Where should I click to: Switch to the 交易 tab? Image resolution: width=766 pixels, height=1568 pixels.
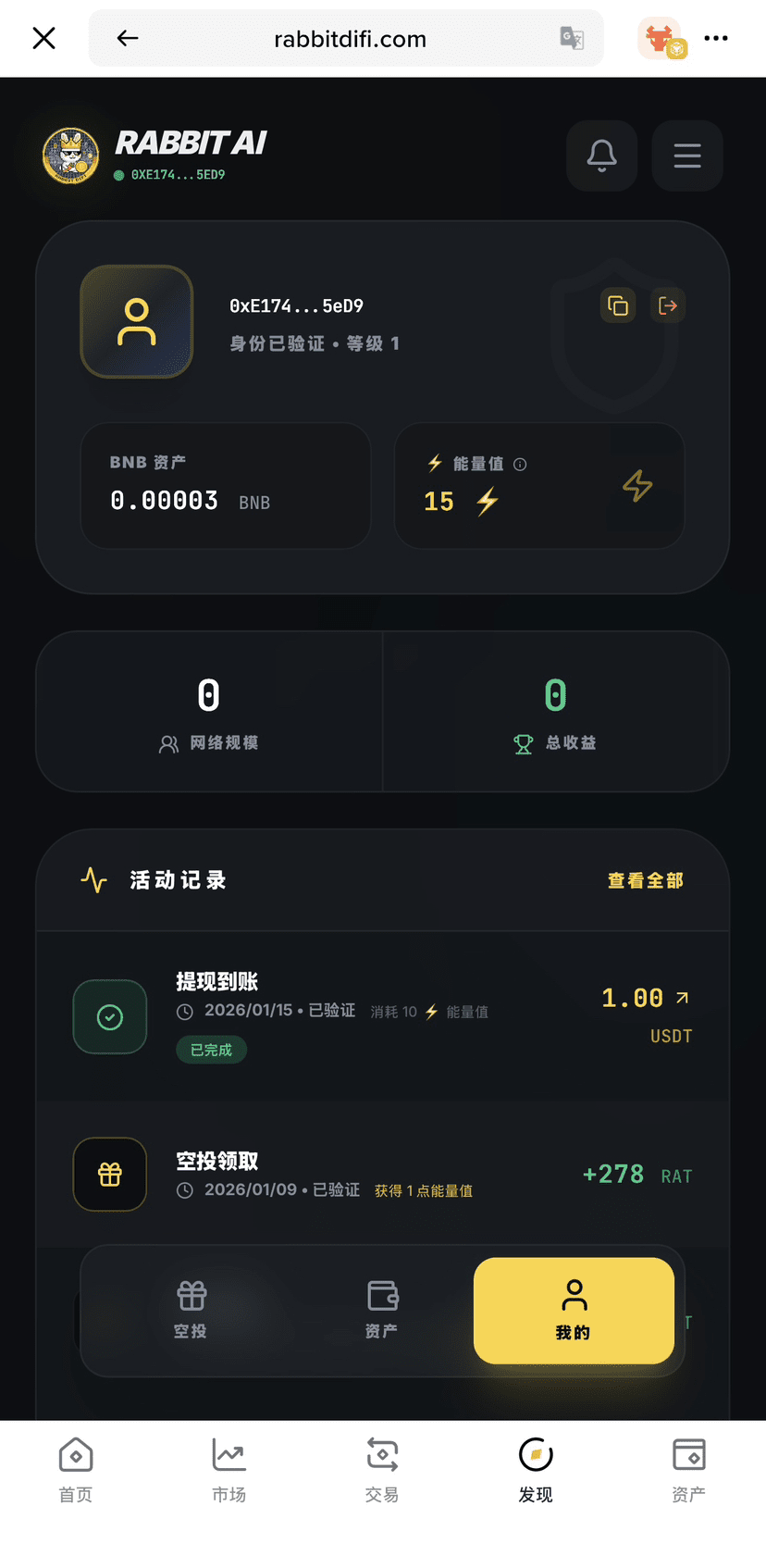[382, 1469]
